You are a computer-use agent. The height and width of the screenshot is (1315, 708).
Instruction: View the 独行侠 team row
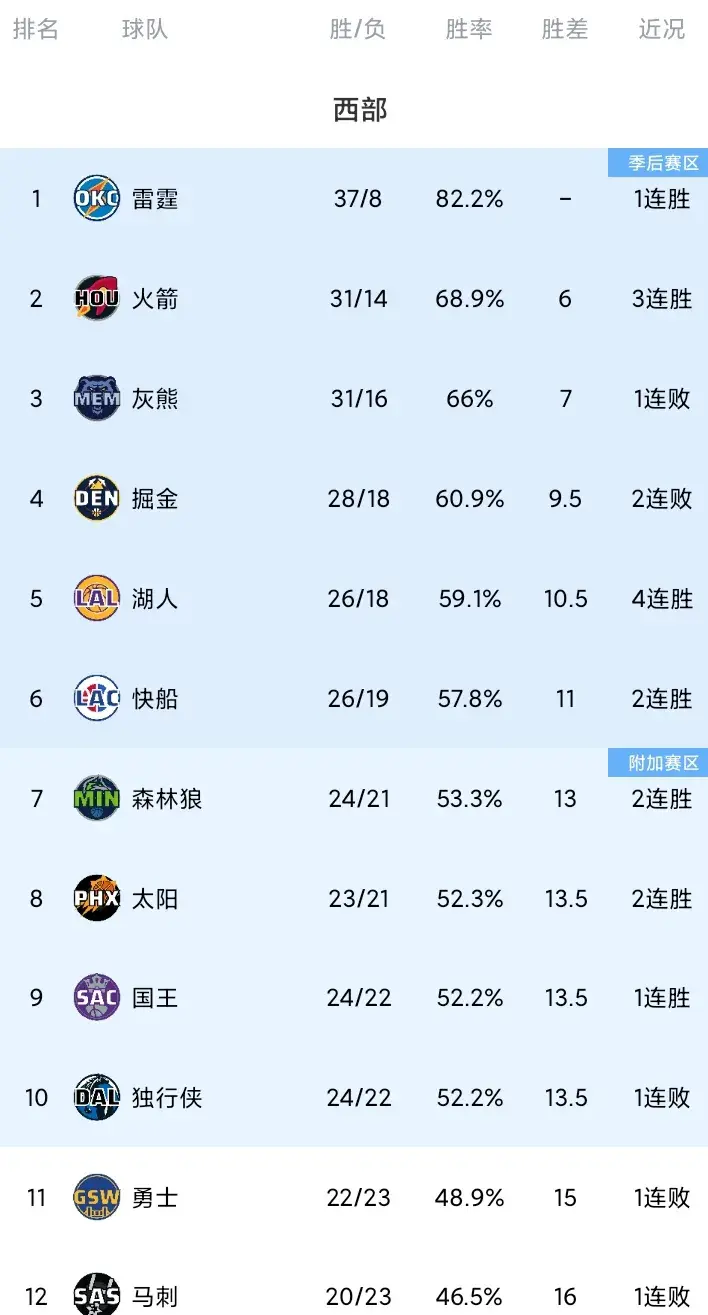[354, 1097]
